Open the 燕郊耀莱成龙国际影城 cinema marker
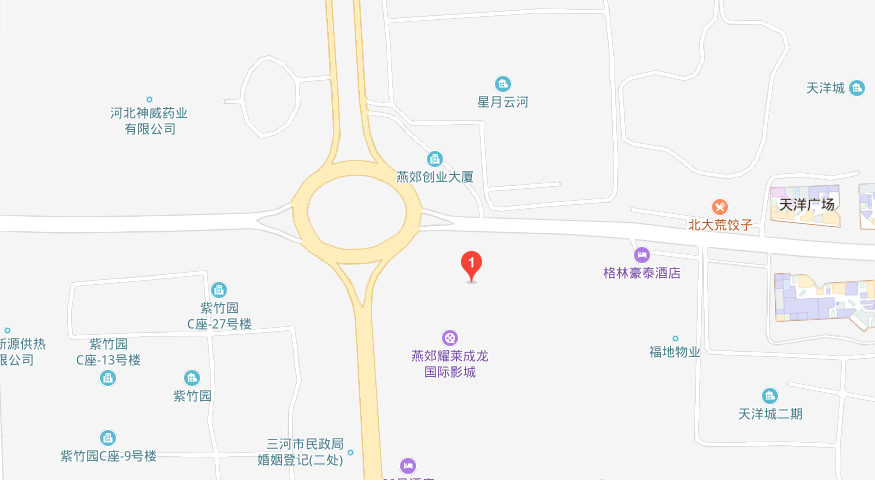The image size is (875, 480). tap(449, 338)
